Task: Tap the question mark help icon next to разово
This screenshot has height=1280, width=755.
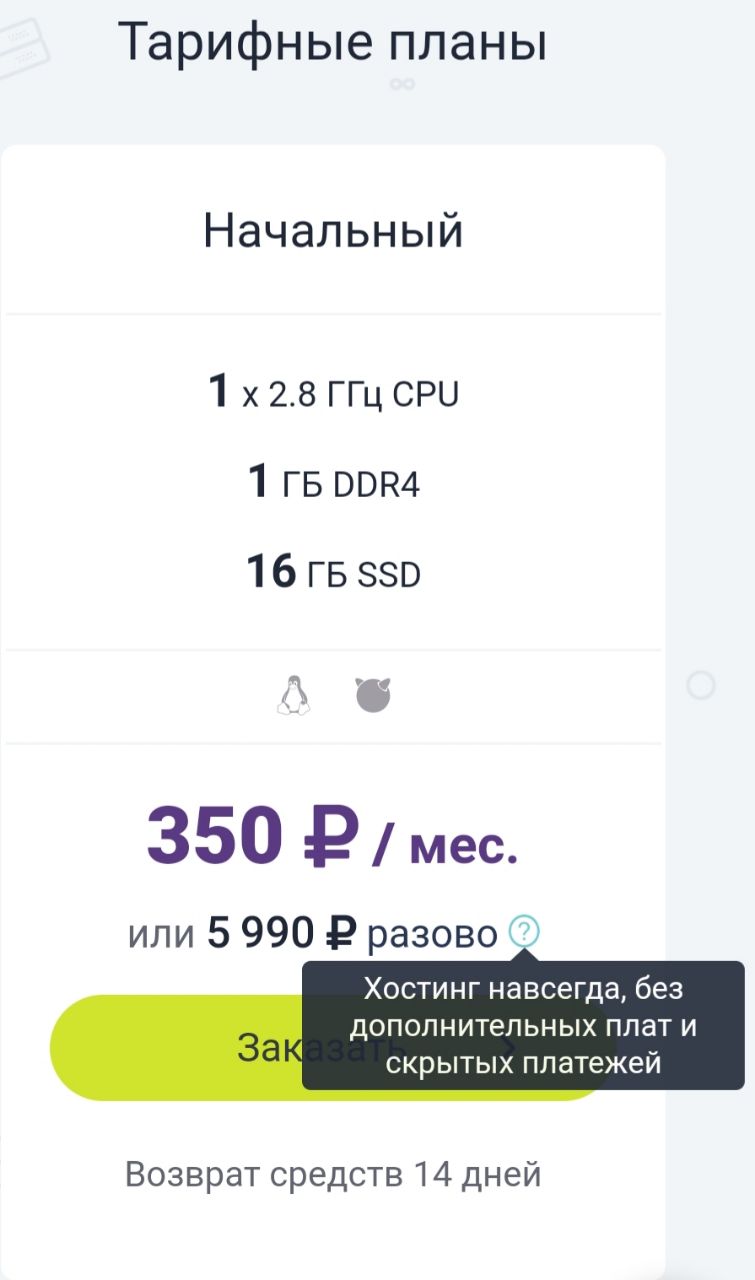Action: click(524, 933)
